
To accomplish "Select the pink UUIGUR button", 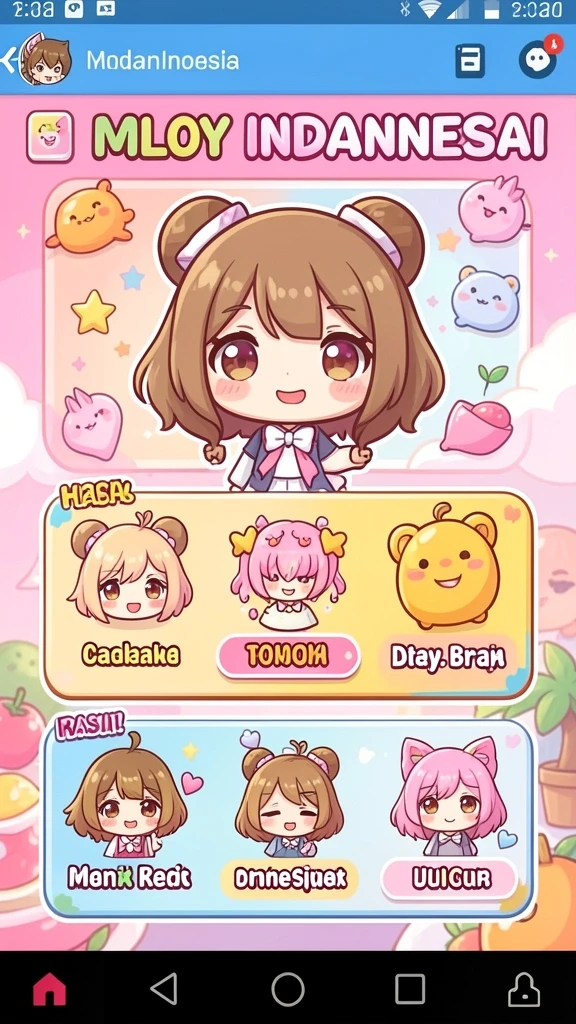I will point(449,879).
